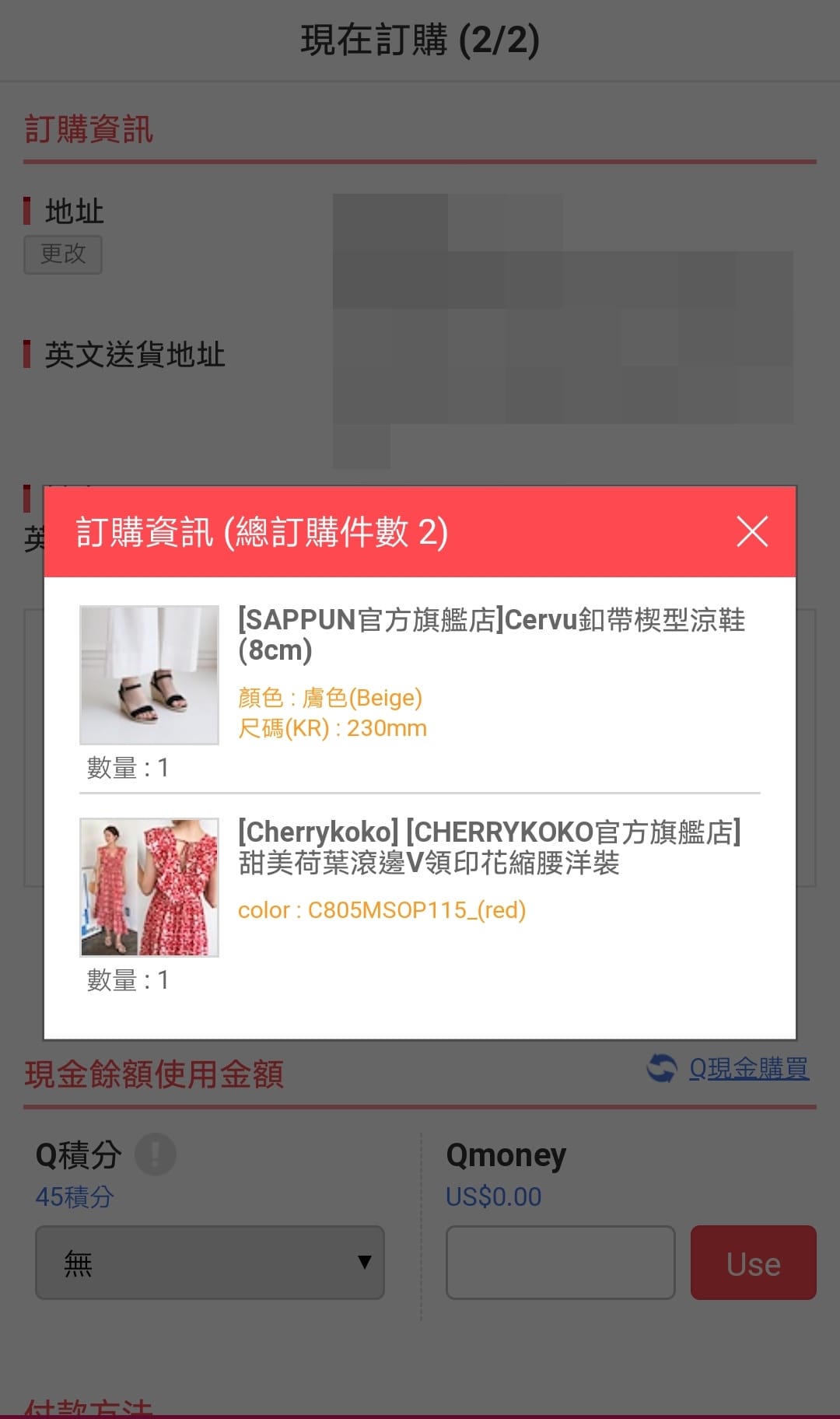
Task: Tap the info icon next to Q積分
Action: 155,1154
